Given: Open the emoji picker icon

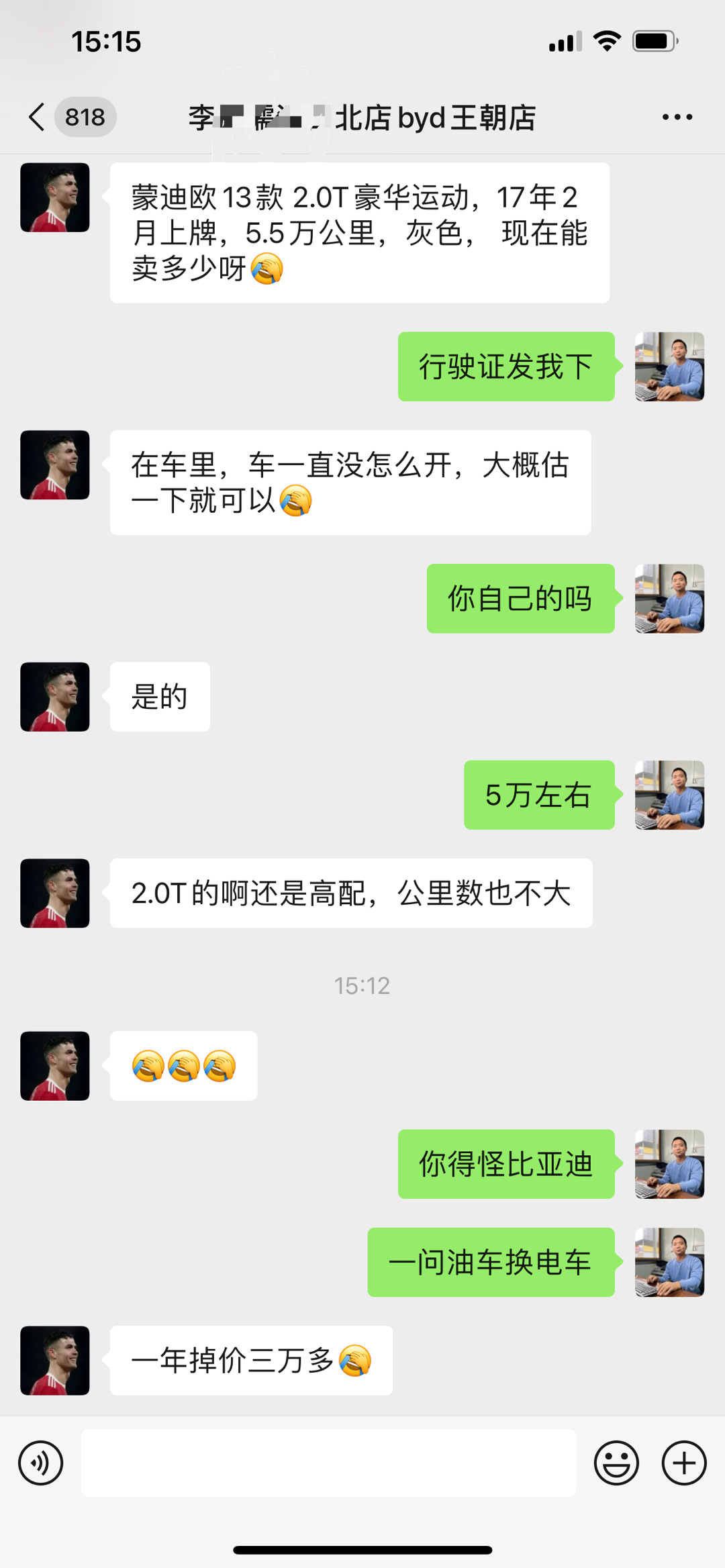Looking at the screenshot, I should click(618, 1462).
